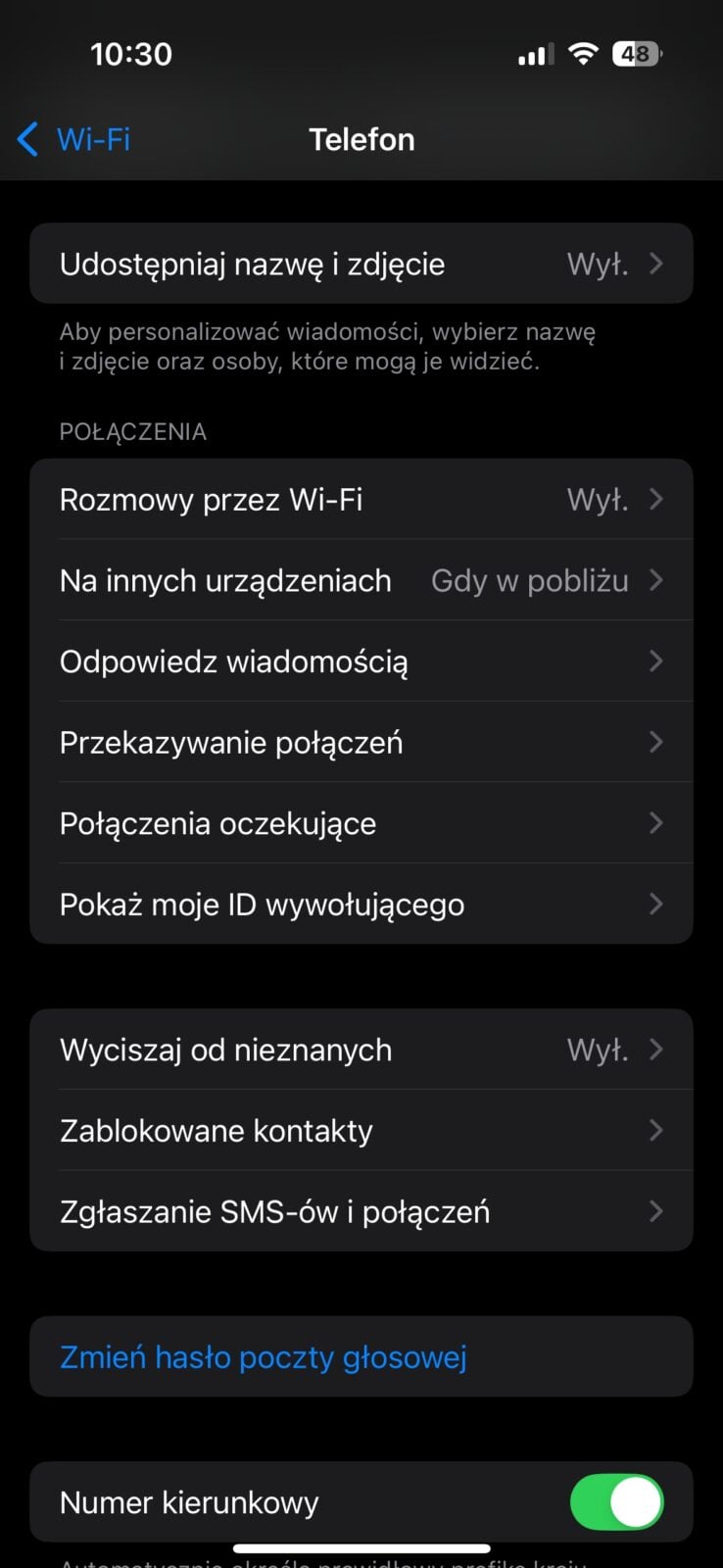Open Na innych urządzeniach

click(361, 580)
